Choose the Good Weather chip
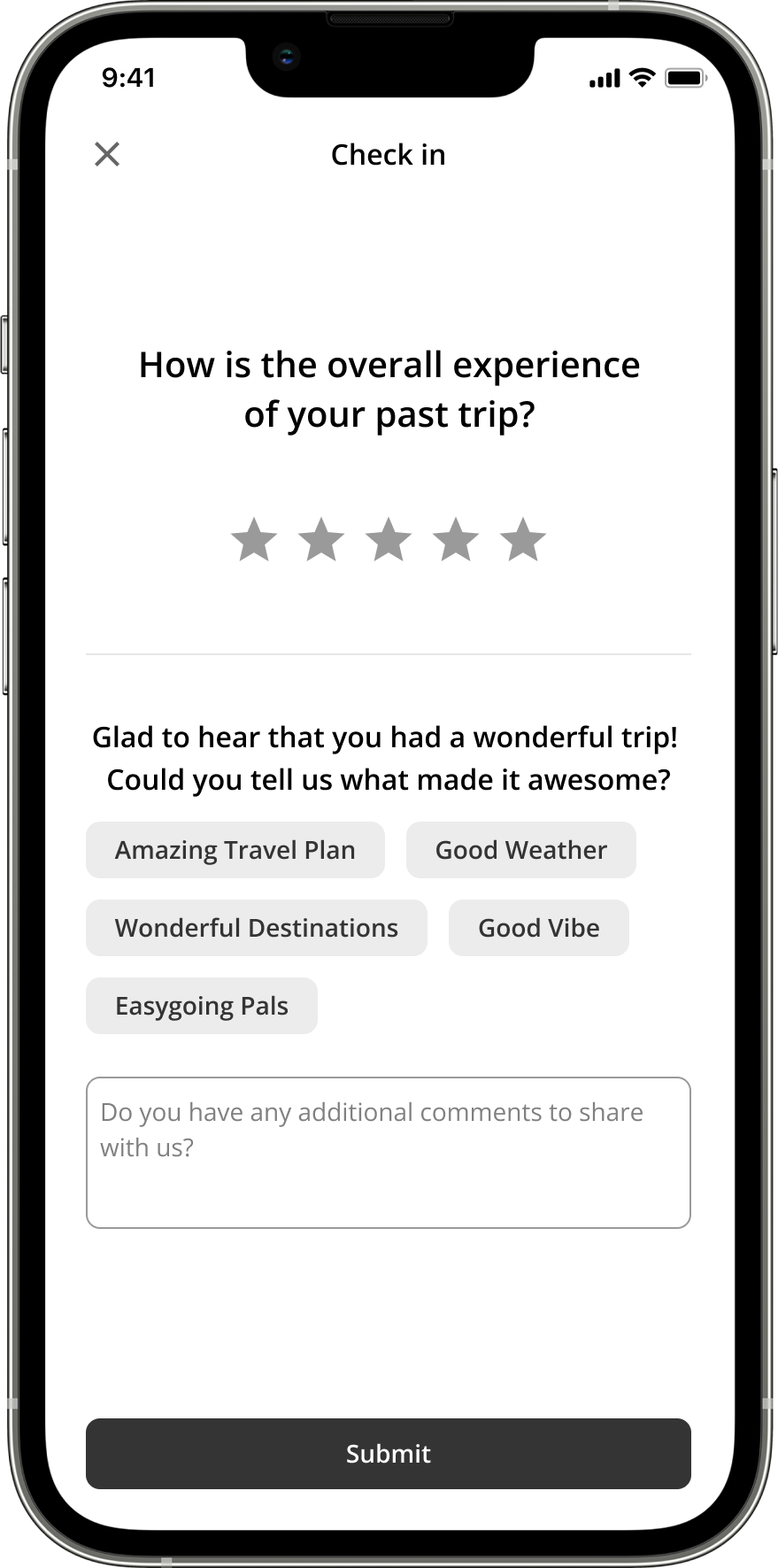The height and width of the screenshot is (1568, 778). (x=520, y=850)
